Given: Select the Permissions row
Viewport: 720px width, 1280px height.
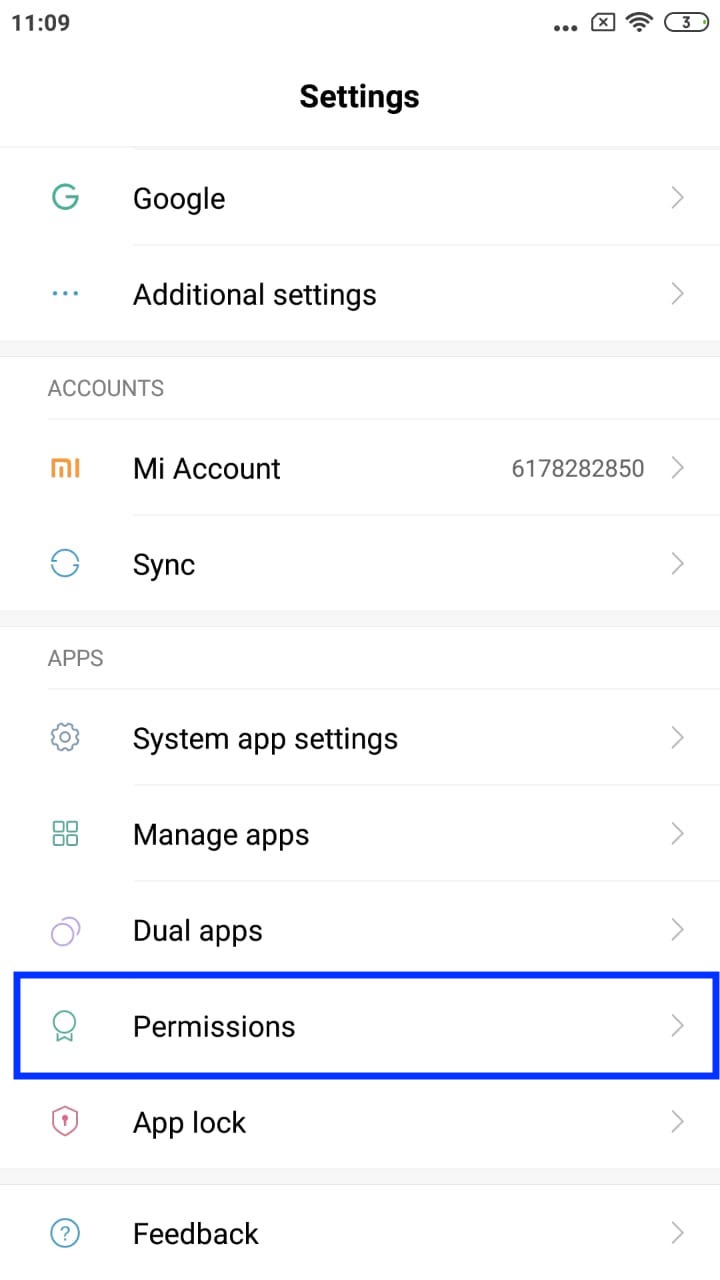Looking at the screenshot, I should pyautogui.click(x=360, y=1026).
